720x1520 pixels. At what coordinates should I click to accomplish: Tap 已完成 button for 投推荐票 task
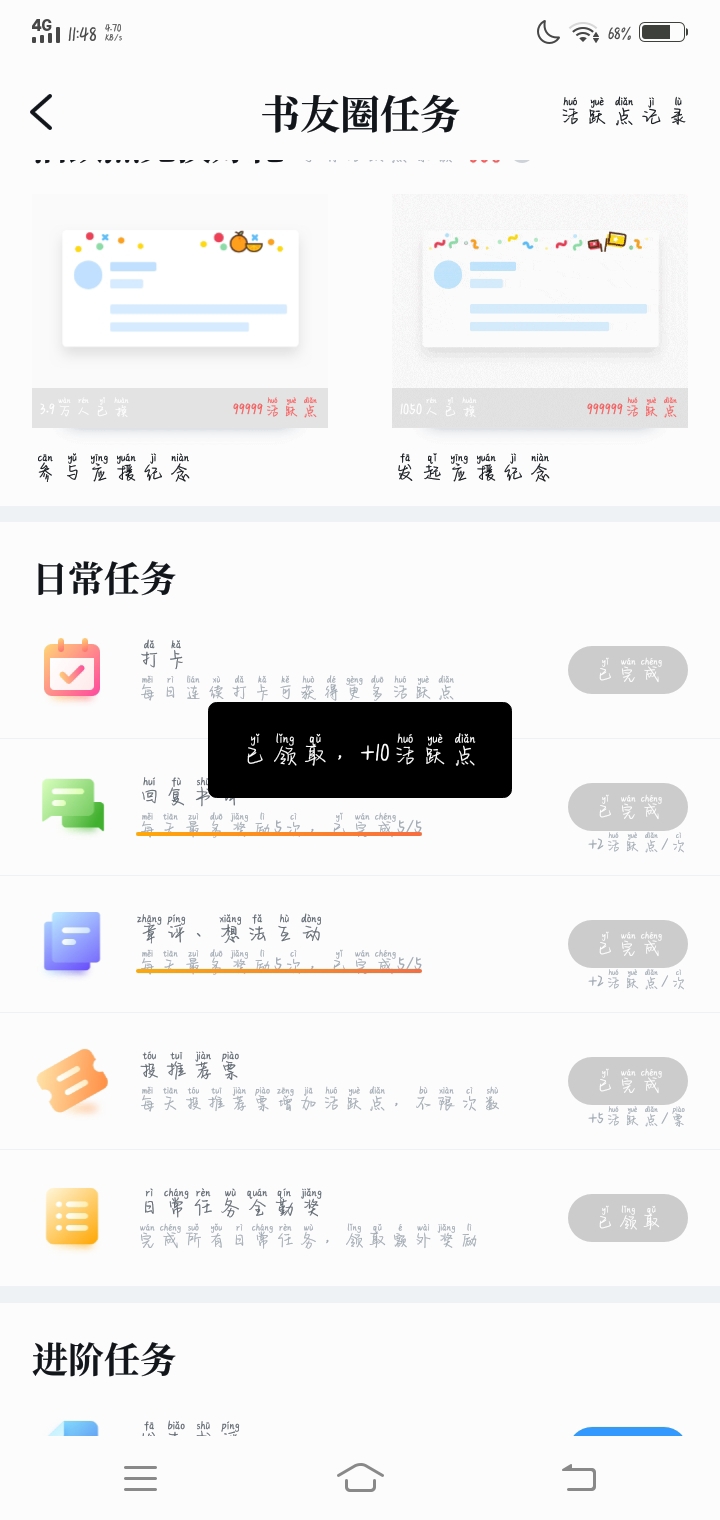(627, 1081)
